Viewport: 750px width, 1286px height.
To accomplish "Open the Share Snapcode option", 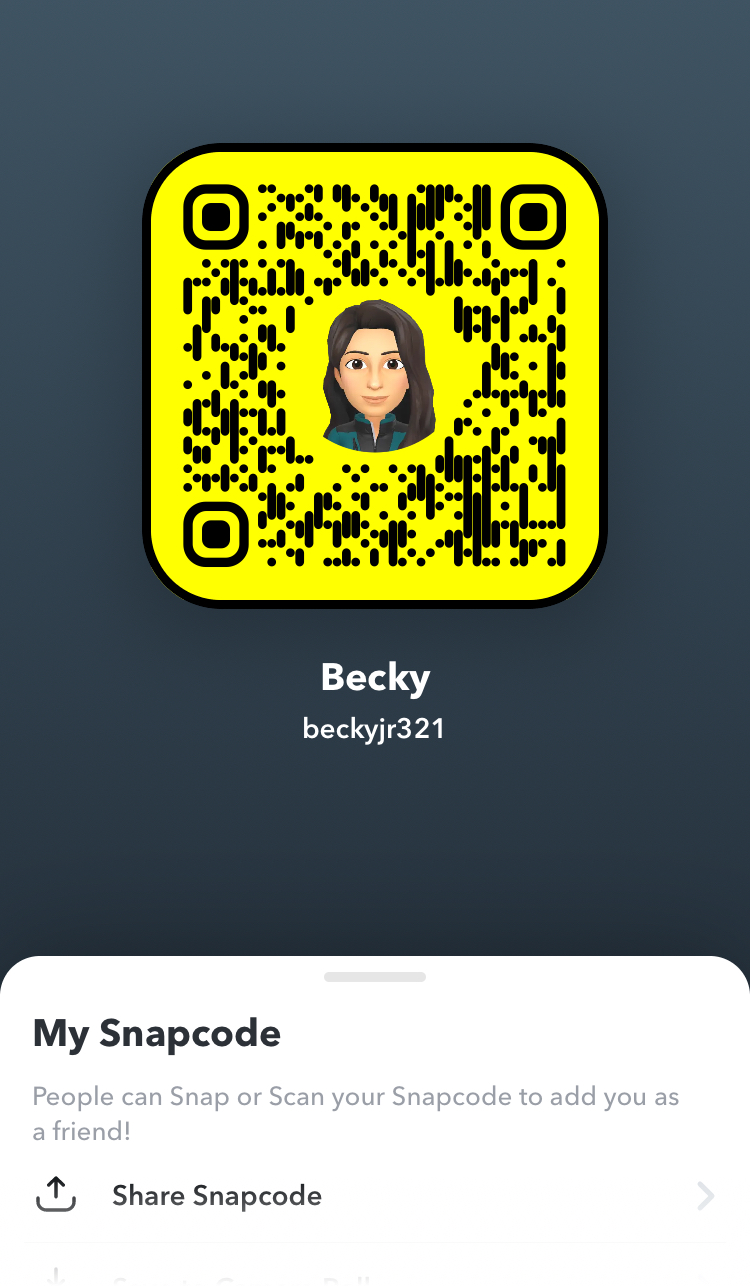I will 217,1195.
